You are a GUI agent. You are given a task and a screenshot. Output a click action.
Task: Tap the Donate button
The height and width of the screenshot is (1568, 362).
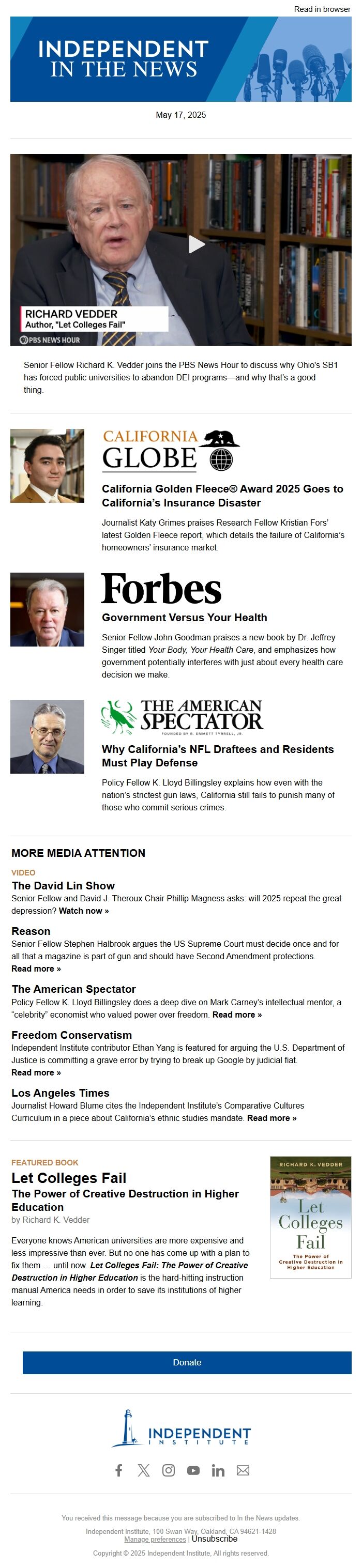[187, 1362]
